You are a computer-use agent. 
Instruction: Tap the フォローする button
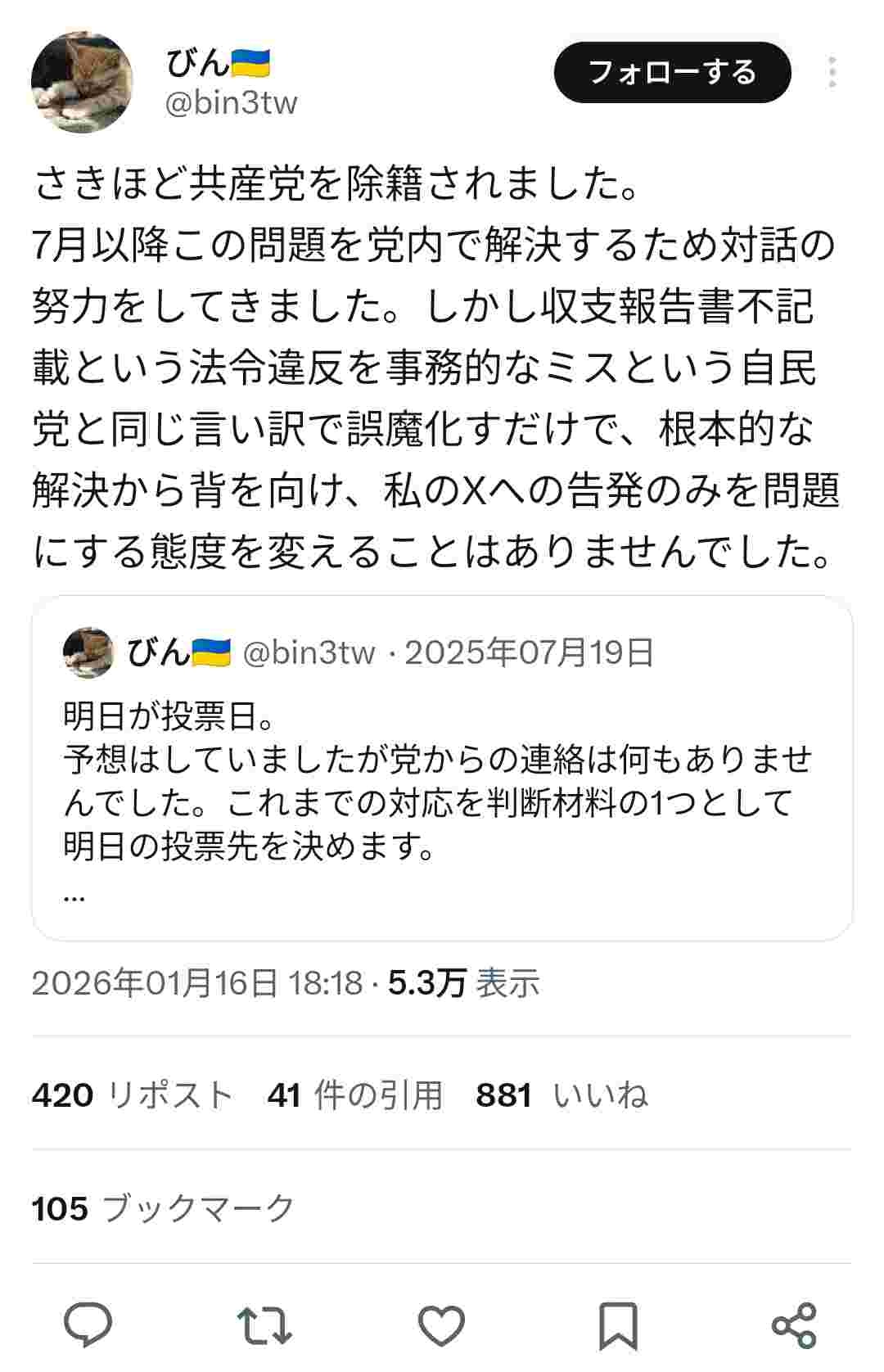pos(672,73)
